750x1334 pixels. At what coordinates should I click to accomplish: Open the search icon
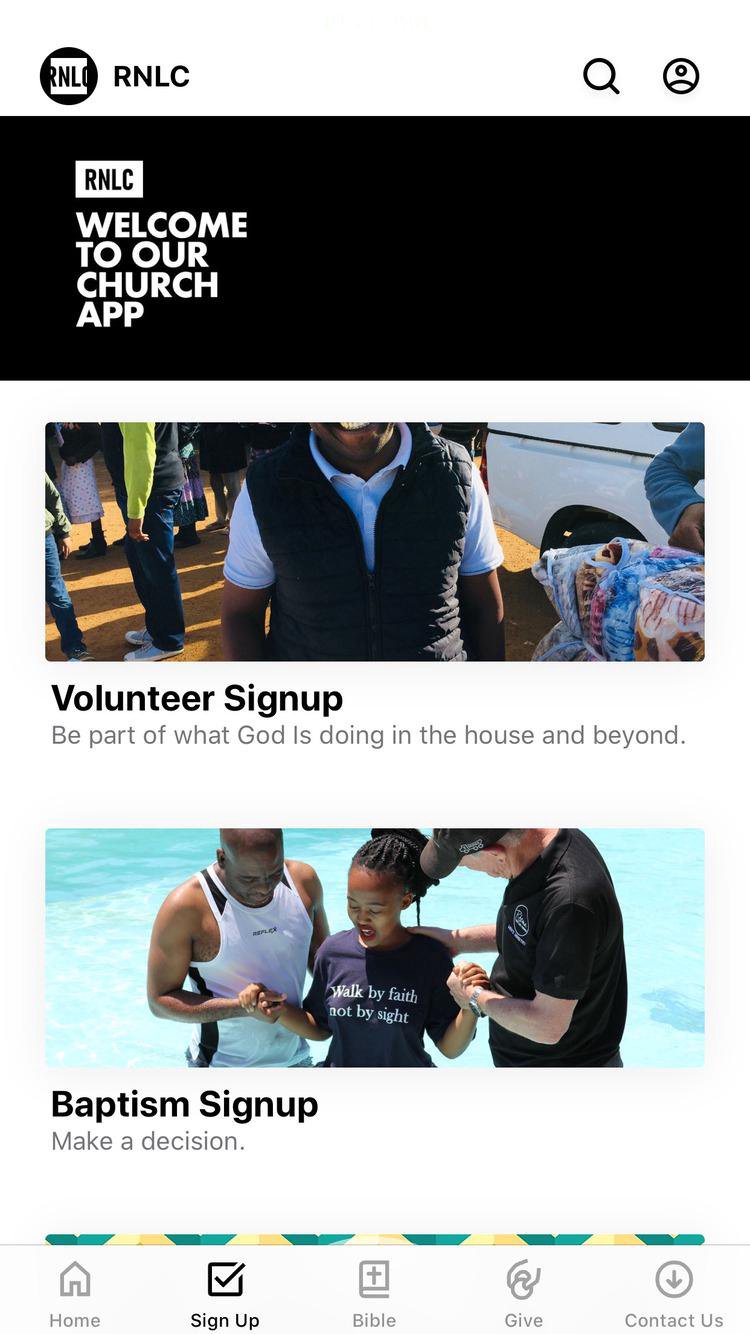601,76
